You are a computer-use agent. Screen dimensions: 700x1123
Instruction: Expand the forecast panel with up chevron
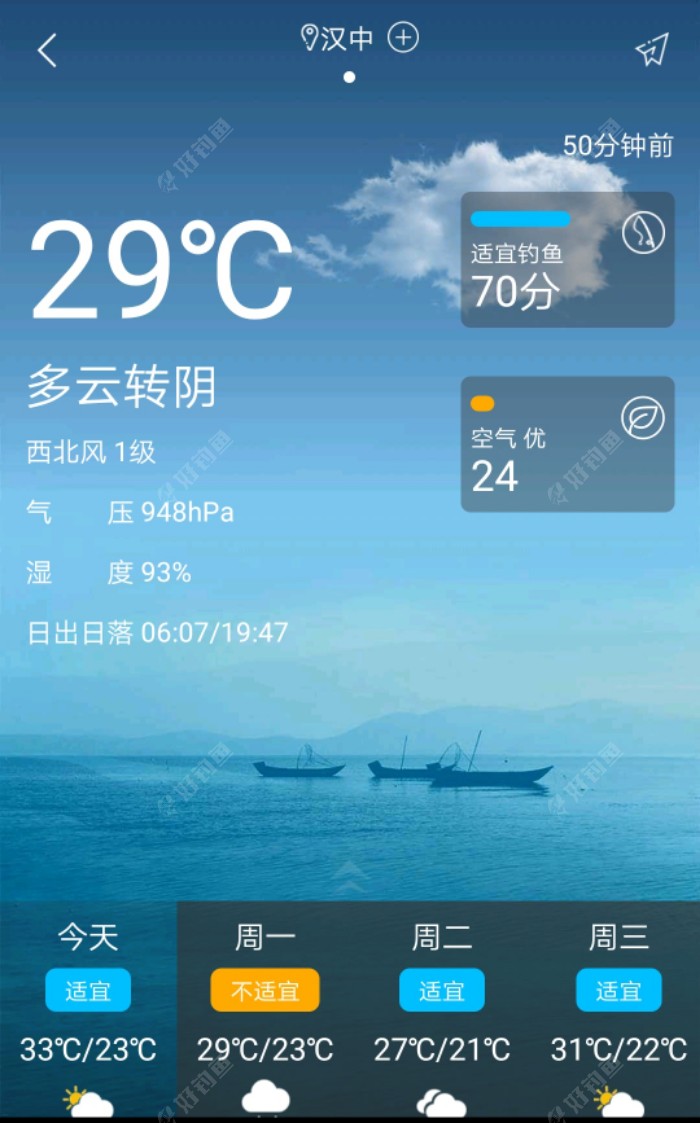point(350,877)
